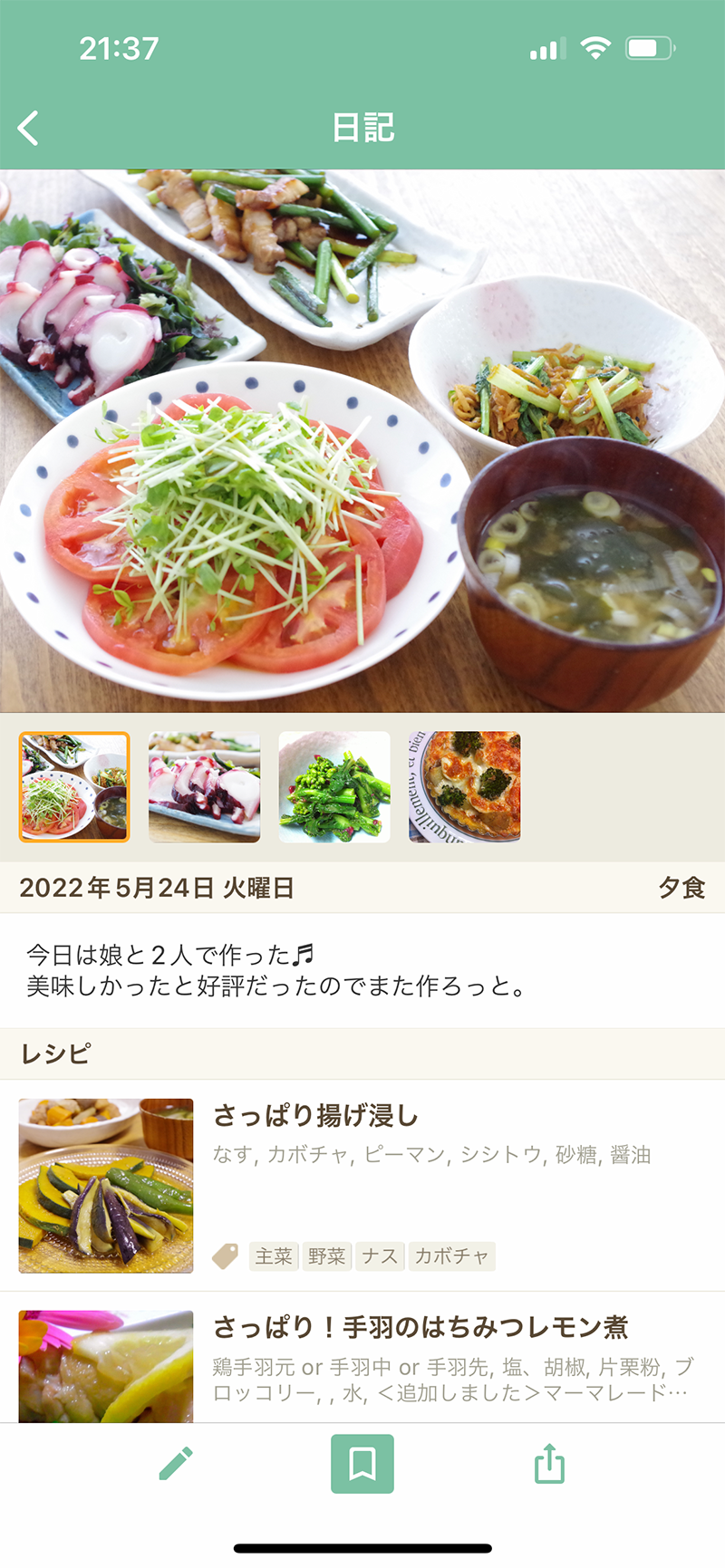Select the first thumbnail with tomato salad
The width and height of the screenshot is (725, 1568).
pyautogui.click(x=74, y=787)
